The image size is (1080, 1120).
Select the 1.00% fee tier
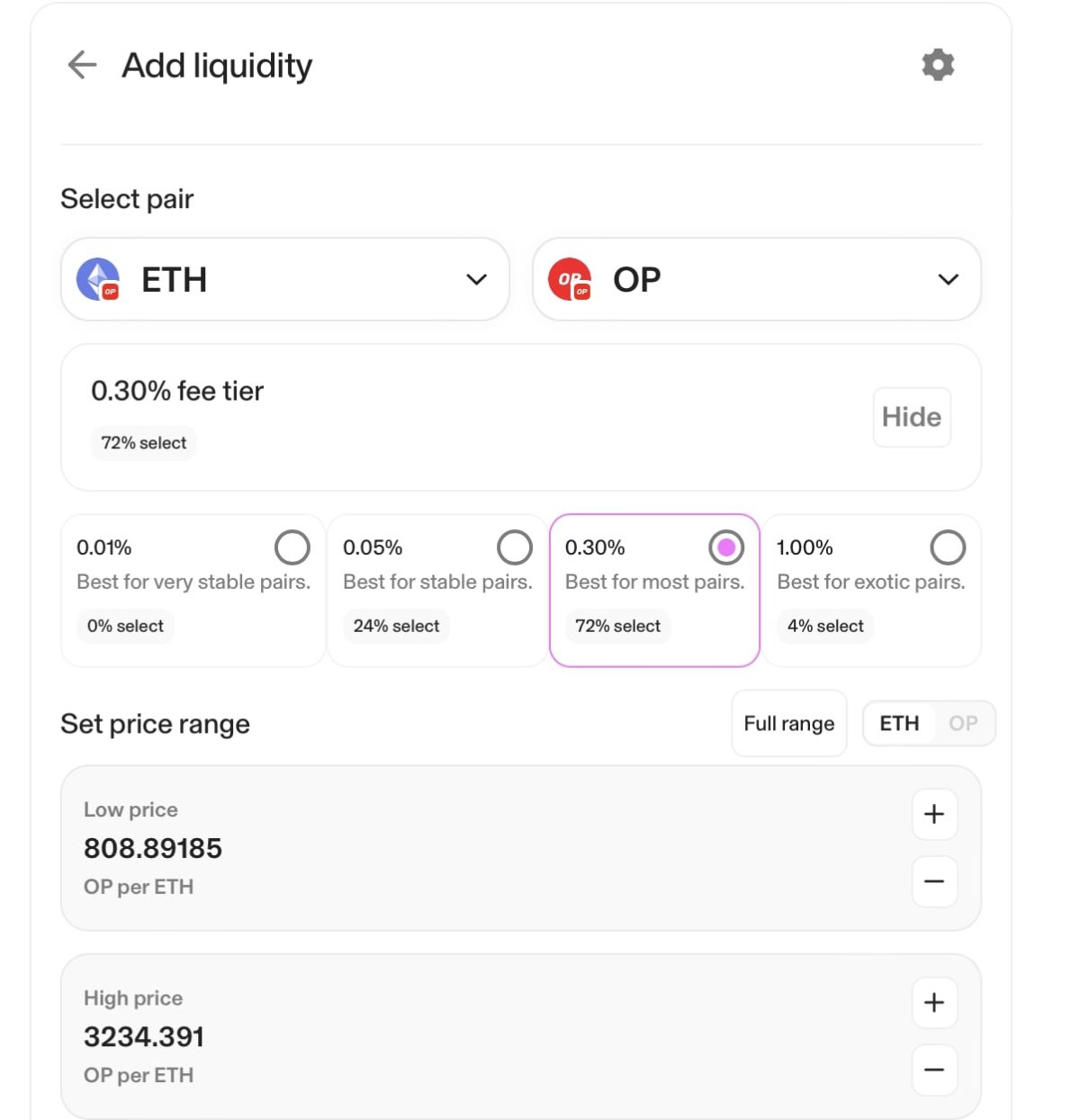tap(947, 546)
